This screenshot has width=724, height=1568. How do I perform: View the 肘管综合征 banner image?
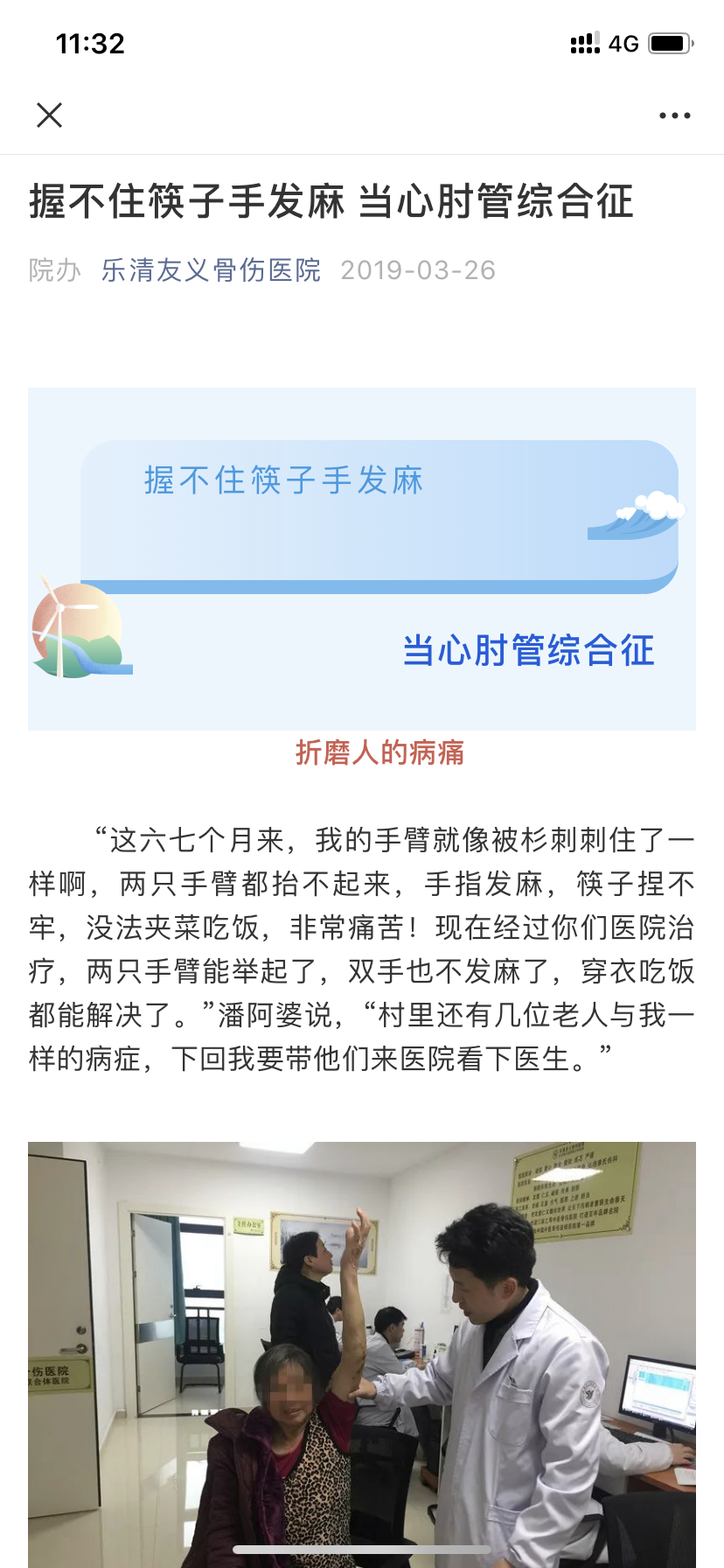tap(362, 558)
